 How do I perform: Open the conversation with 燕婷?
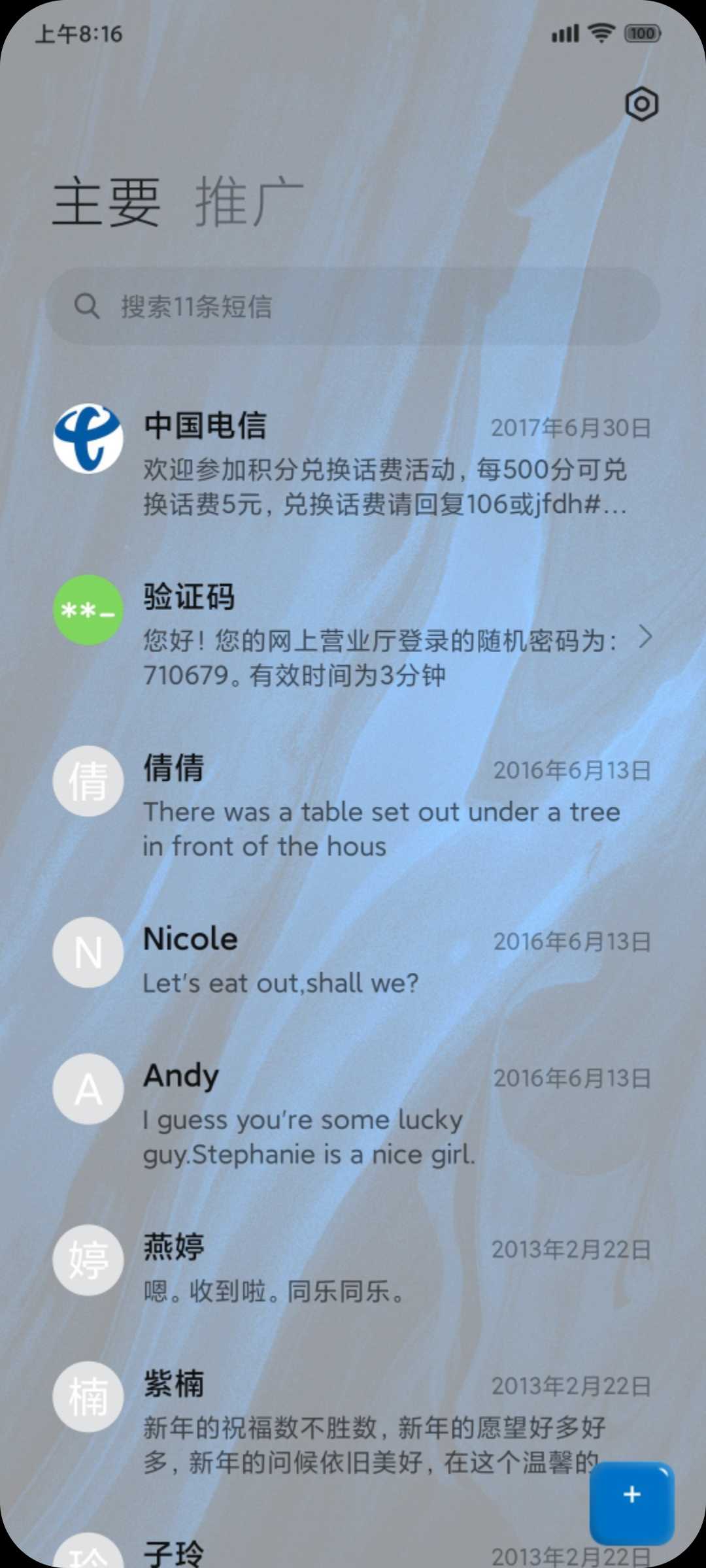pyautogui.click(x=353, y=1267)
